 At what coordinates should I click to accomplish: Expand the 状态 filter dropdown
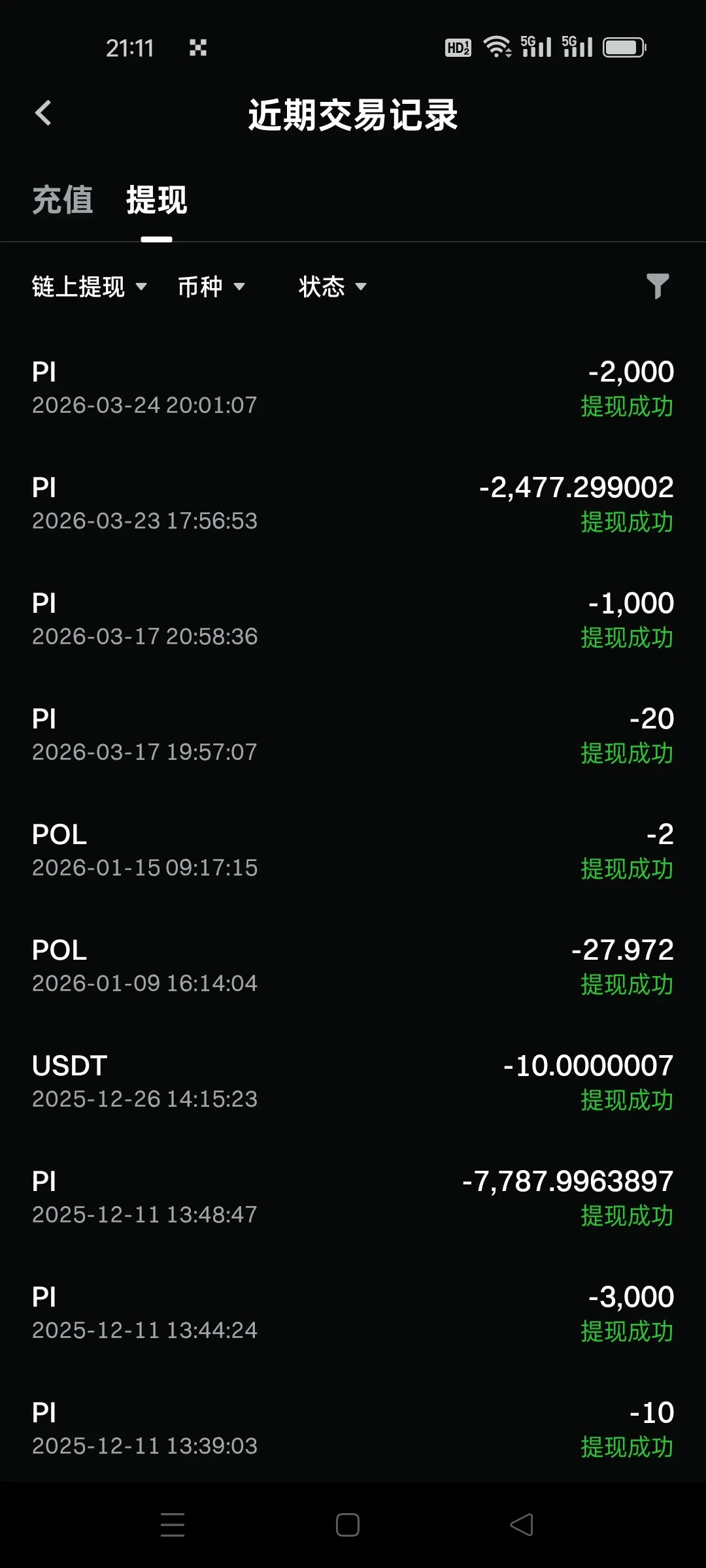click(332, 287)
